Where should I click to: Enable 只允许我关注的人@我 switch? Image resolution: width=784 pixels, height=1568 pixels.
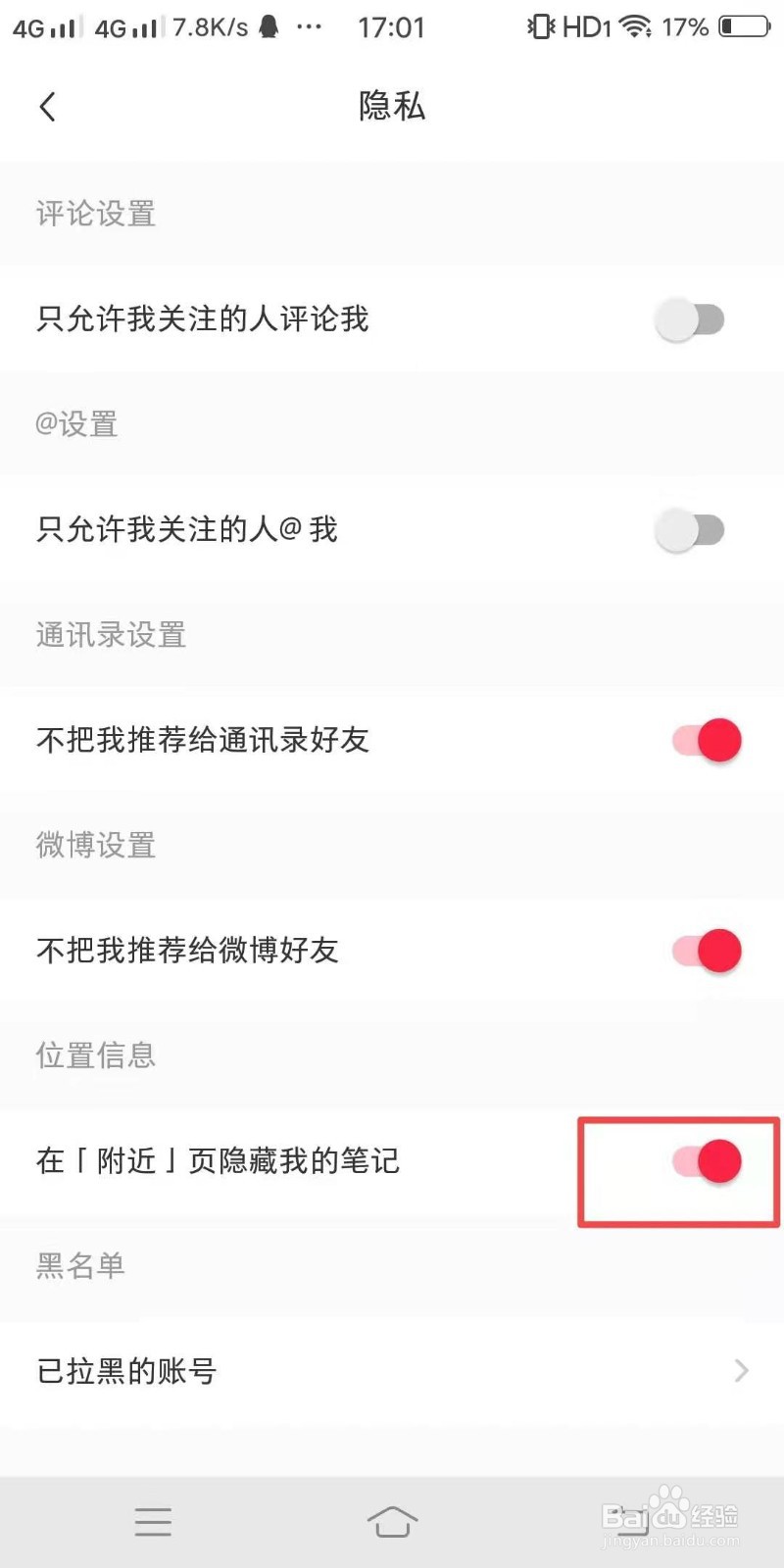691,529
